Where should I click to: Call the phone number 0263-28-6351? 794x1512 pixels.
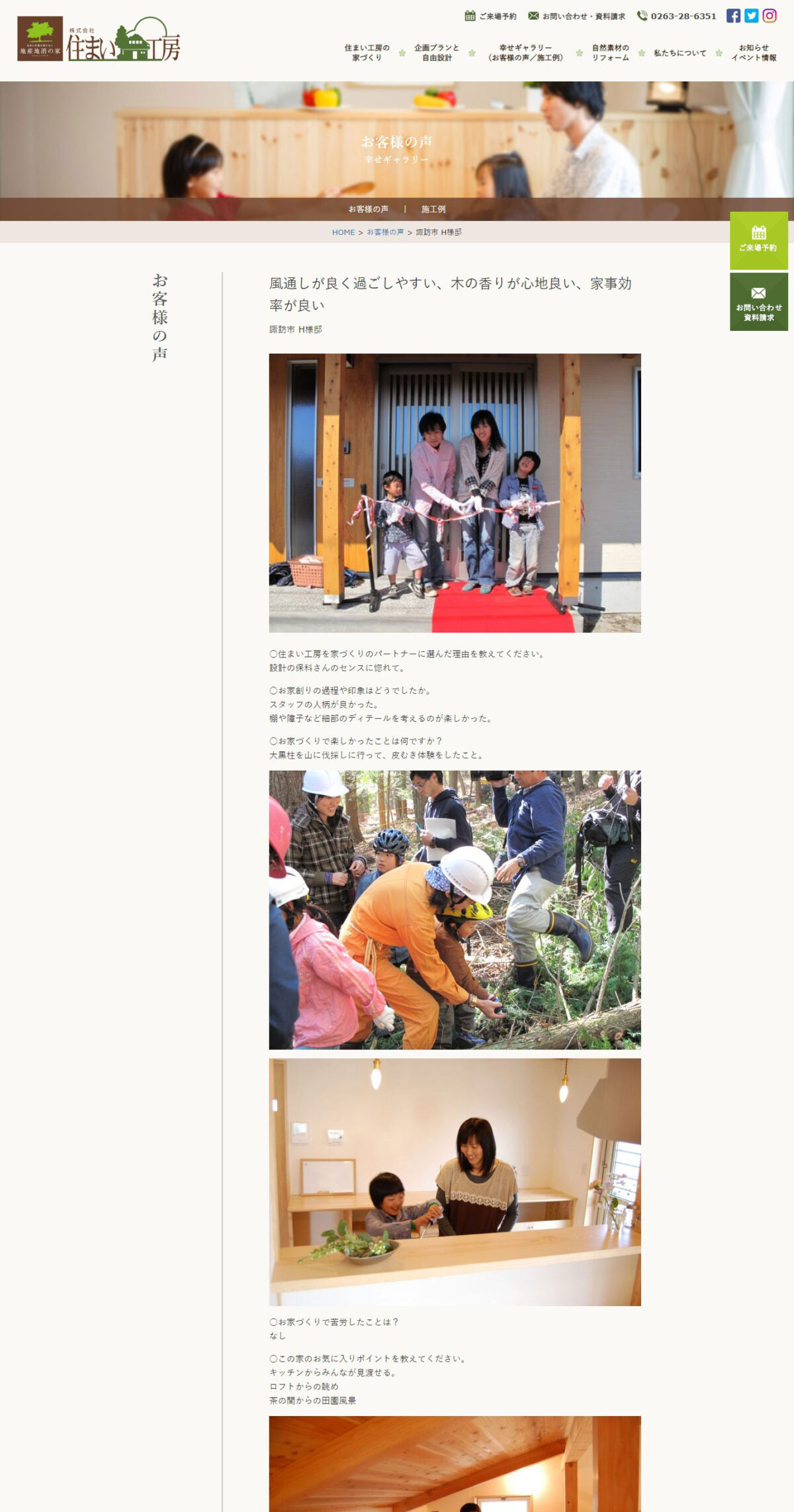(x=676, y=16)
